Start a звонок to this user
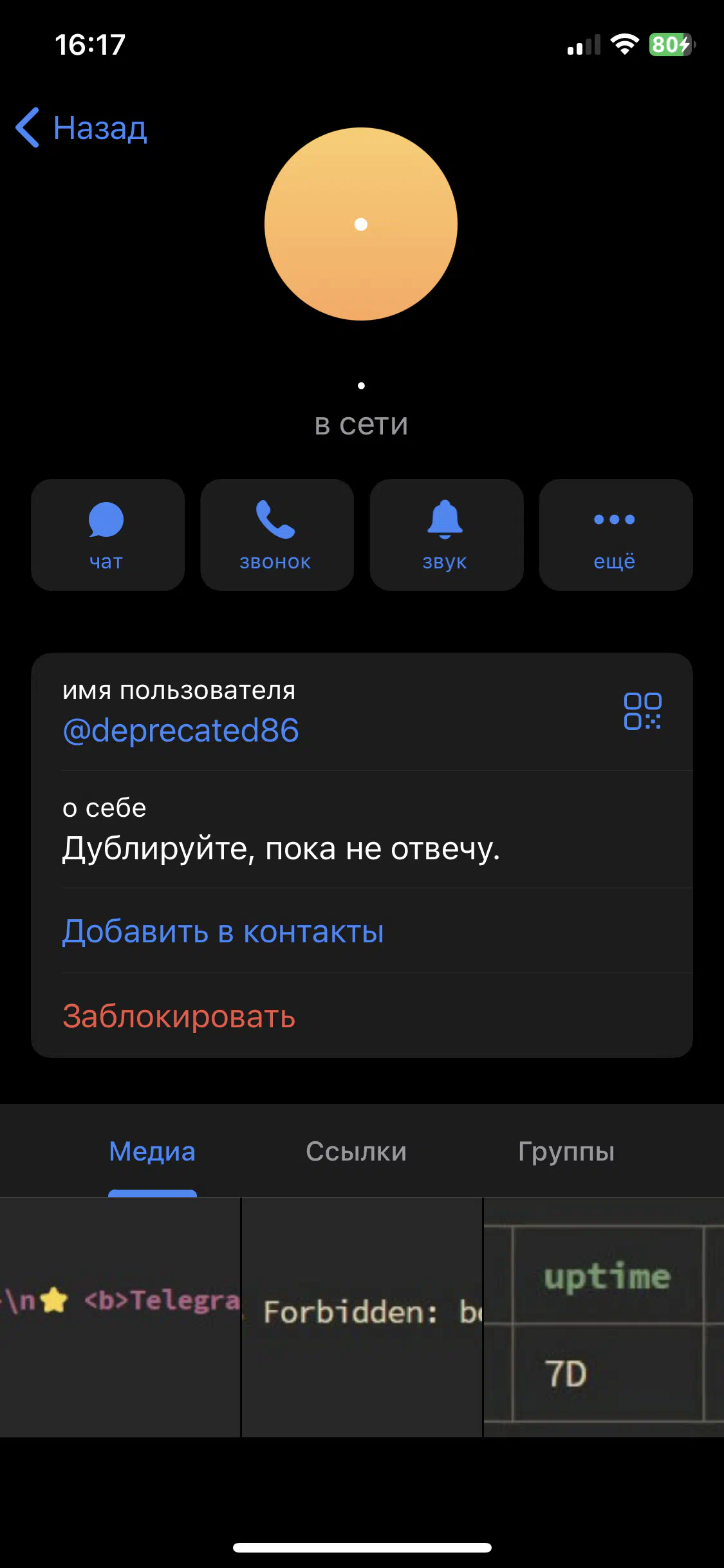This screenshot has height=1568, width=724. pos(277,534)
